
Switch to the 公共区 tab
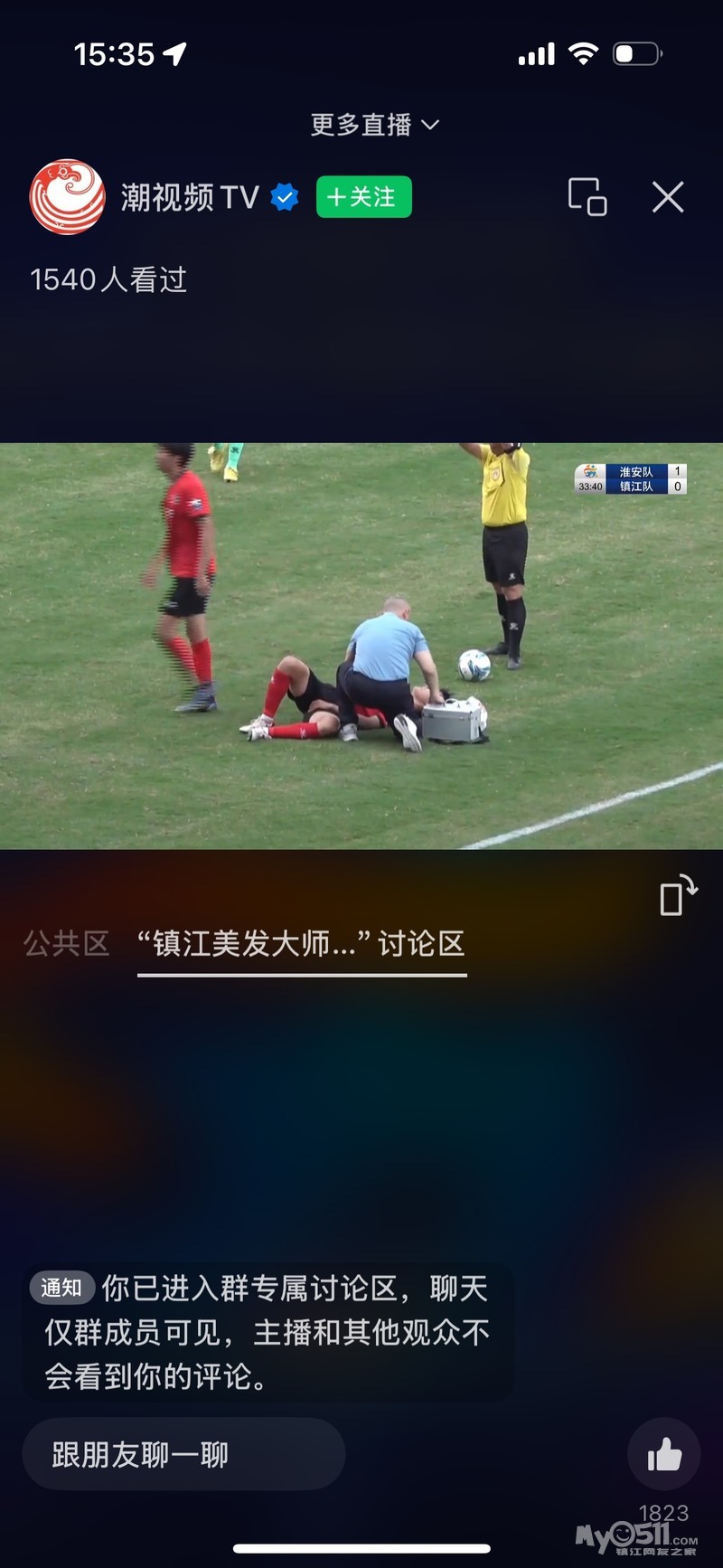(67, 944)
